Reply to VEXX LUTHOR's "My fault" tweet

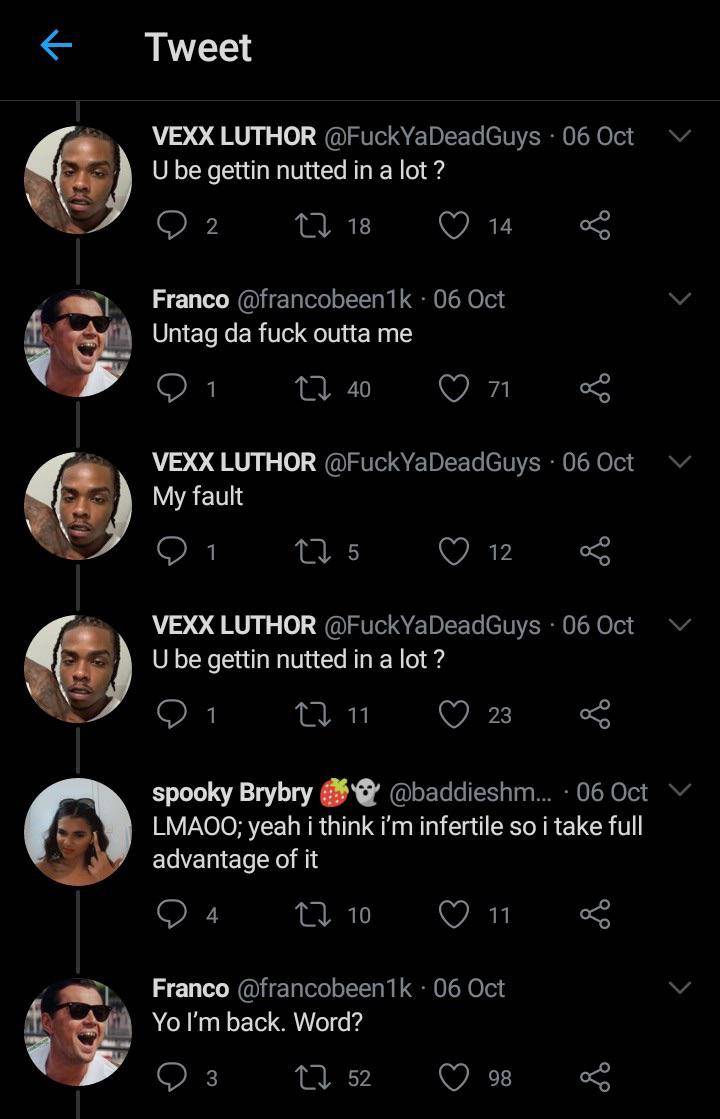point(172,551)
